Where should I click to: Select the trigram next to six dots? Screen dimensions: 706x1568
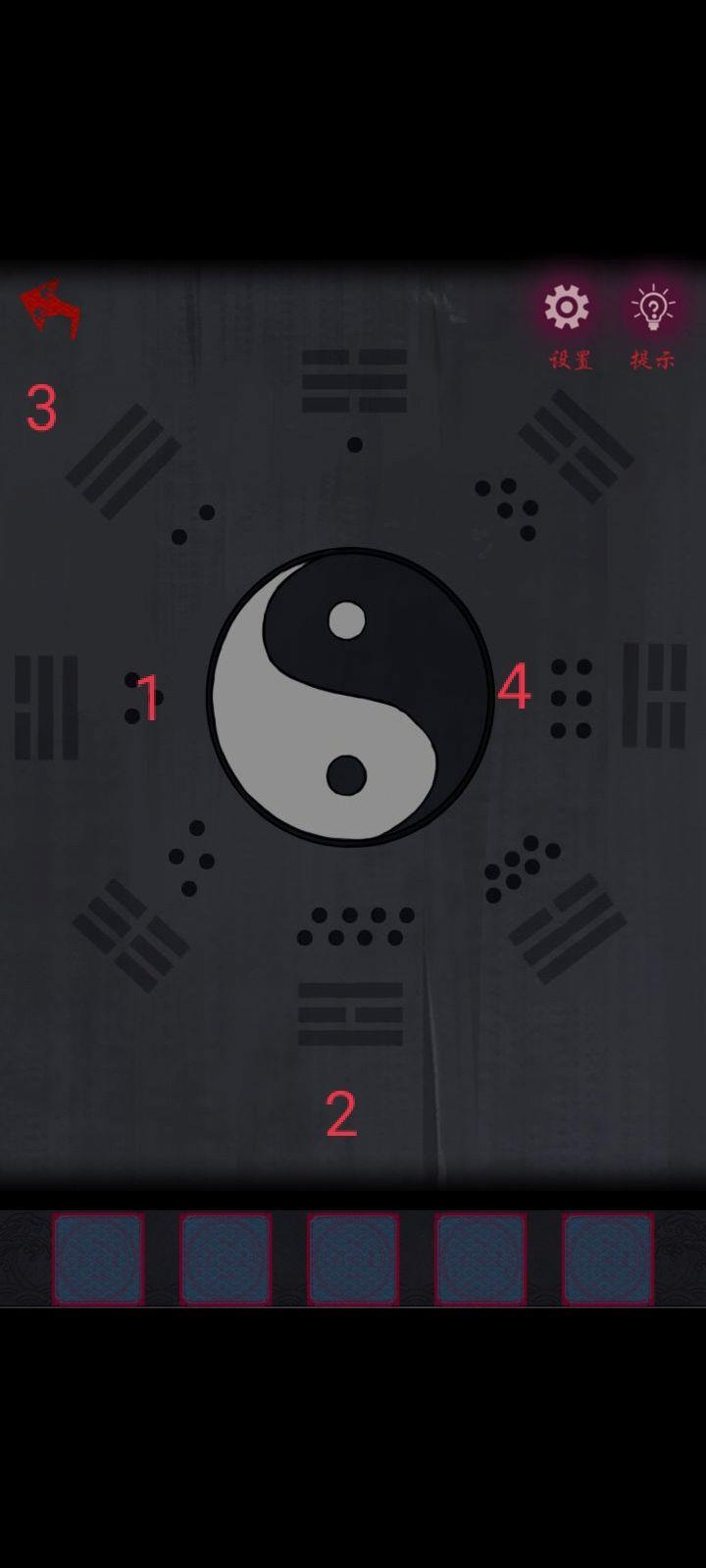point(655,696)
